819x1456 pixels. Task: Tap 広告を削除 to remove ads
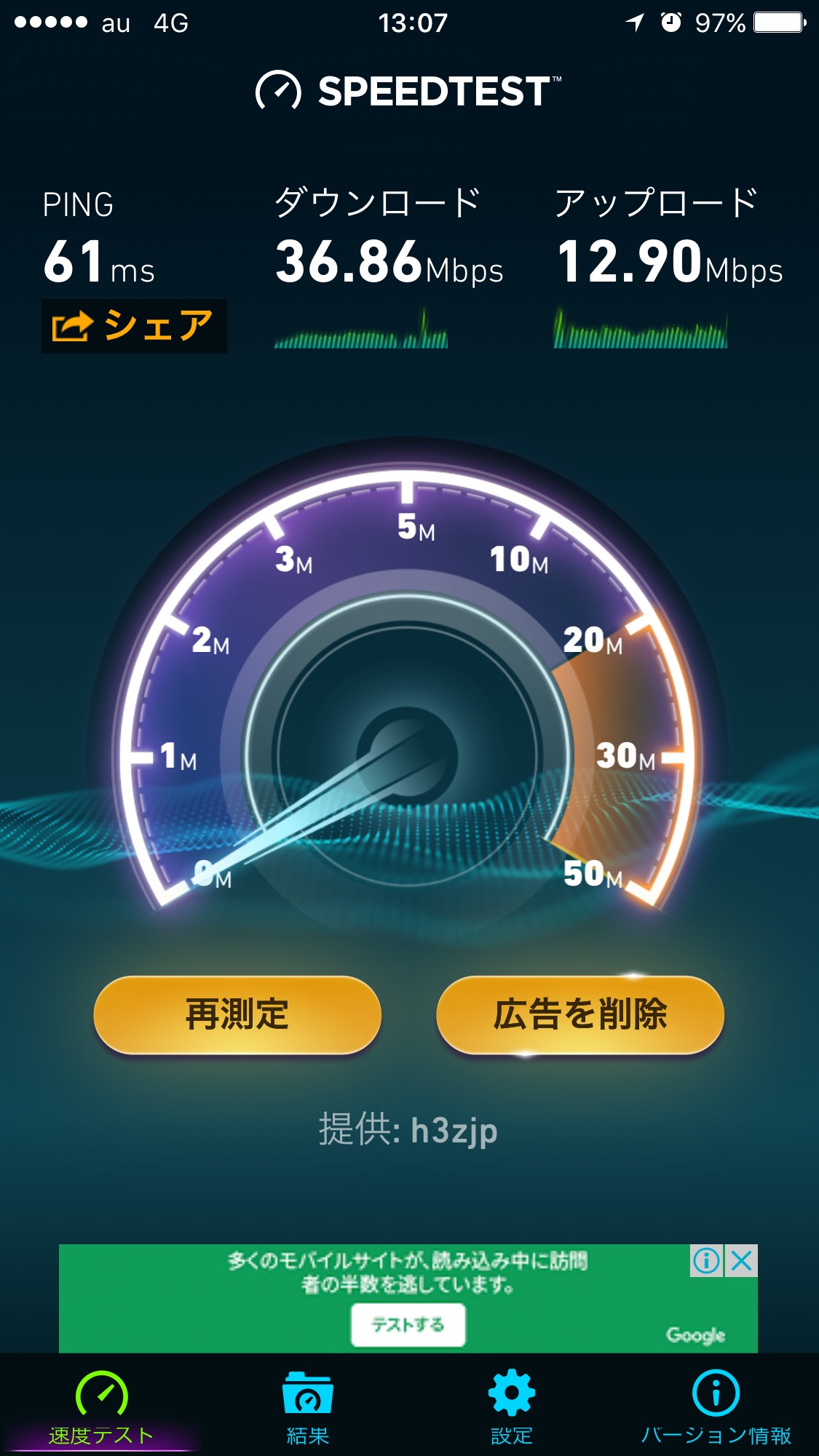click(579, 1014)
